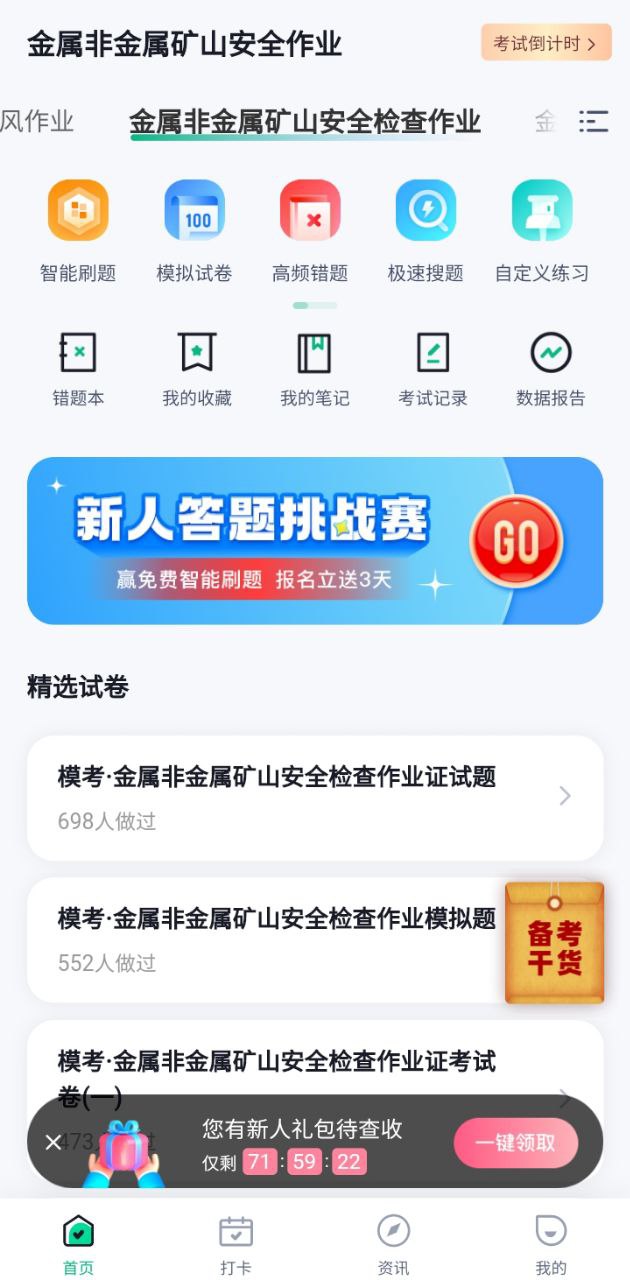
Task: Open 我的笔记 notes
Action: [x=314, y=368]
